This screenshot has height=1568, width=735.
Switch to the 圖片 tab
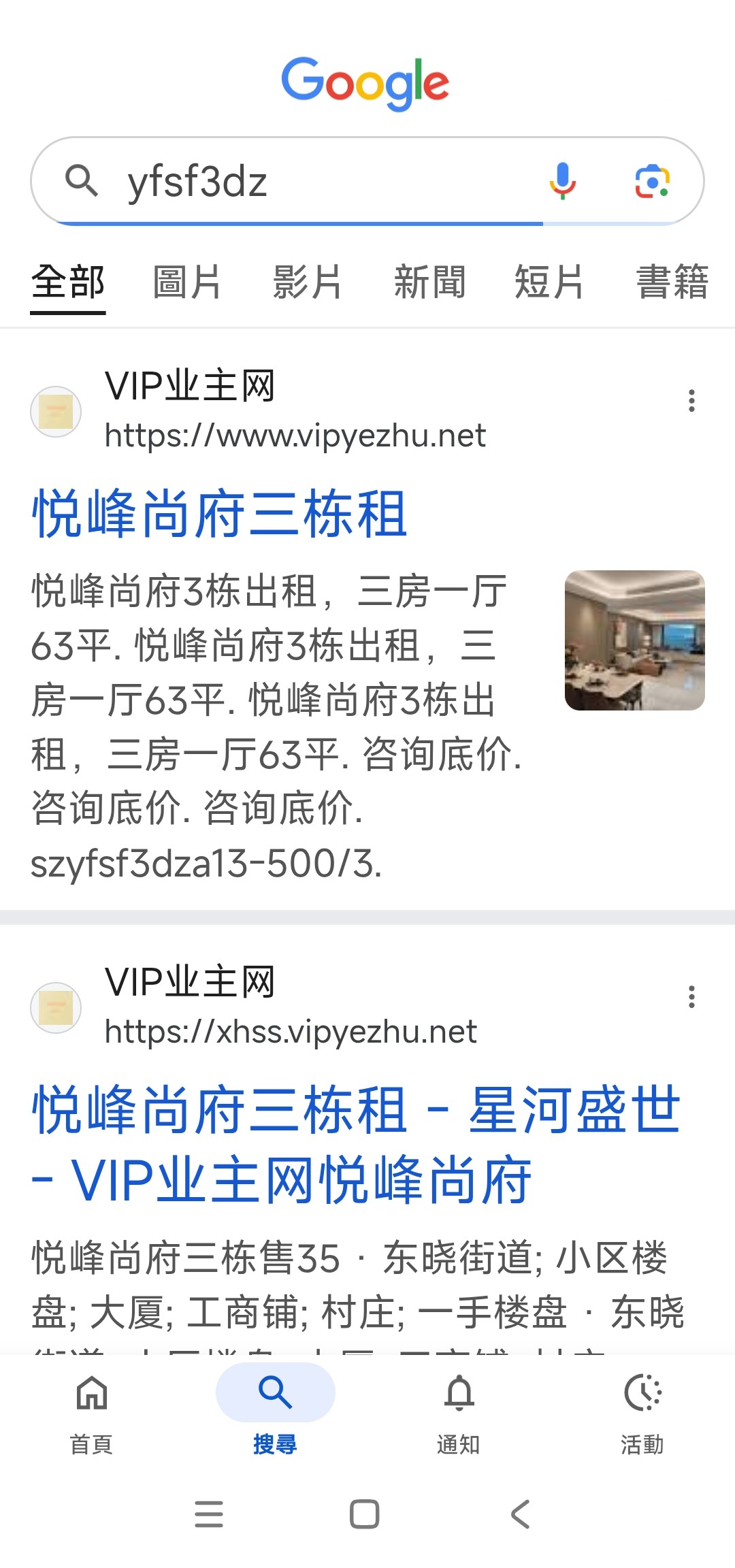pyautogui.click(x=186, y=282)
